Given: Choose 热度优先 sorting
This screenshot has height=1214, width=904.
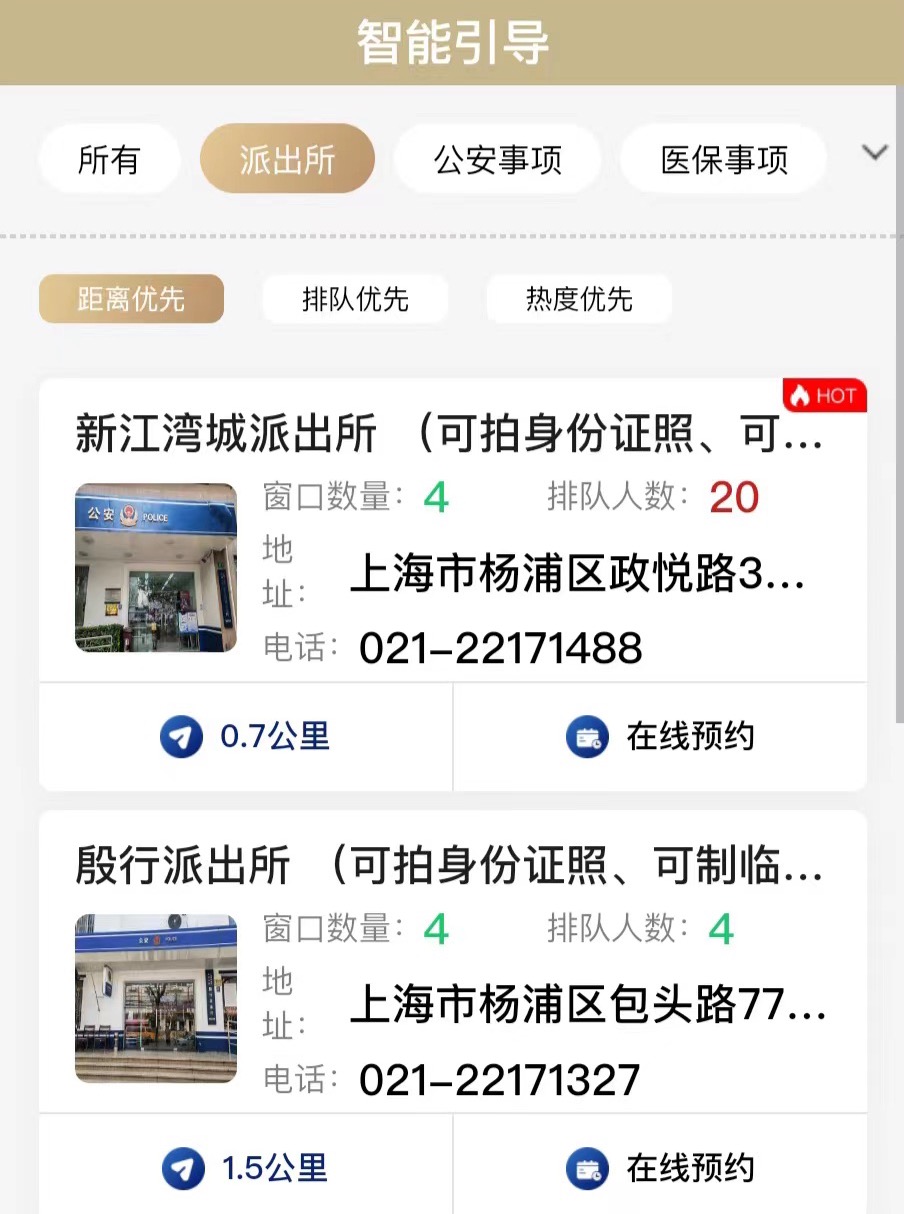Looking at the screenshot, I should (x=579, y=299).
